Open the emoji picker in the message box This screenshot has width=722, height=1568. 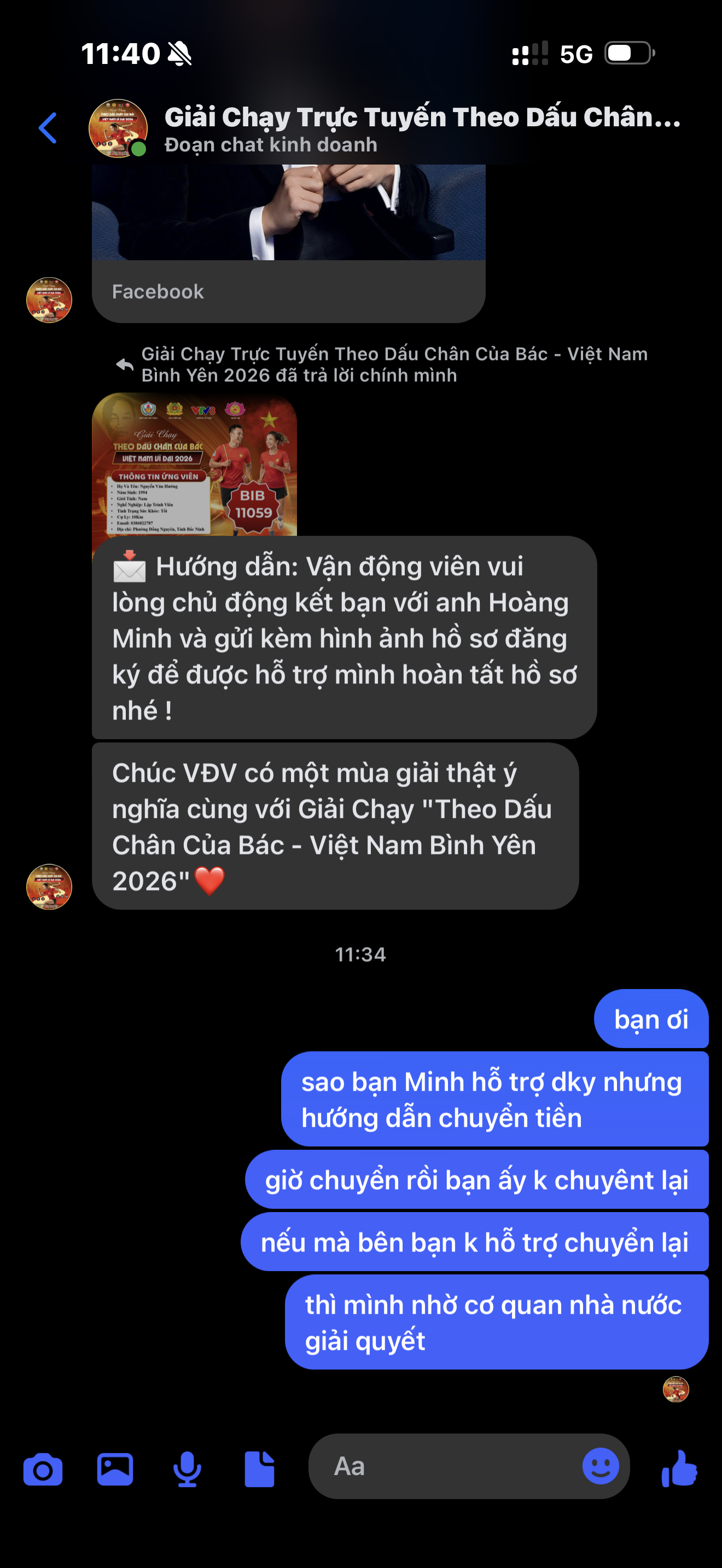600,1466
